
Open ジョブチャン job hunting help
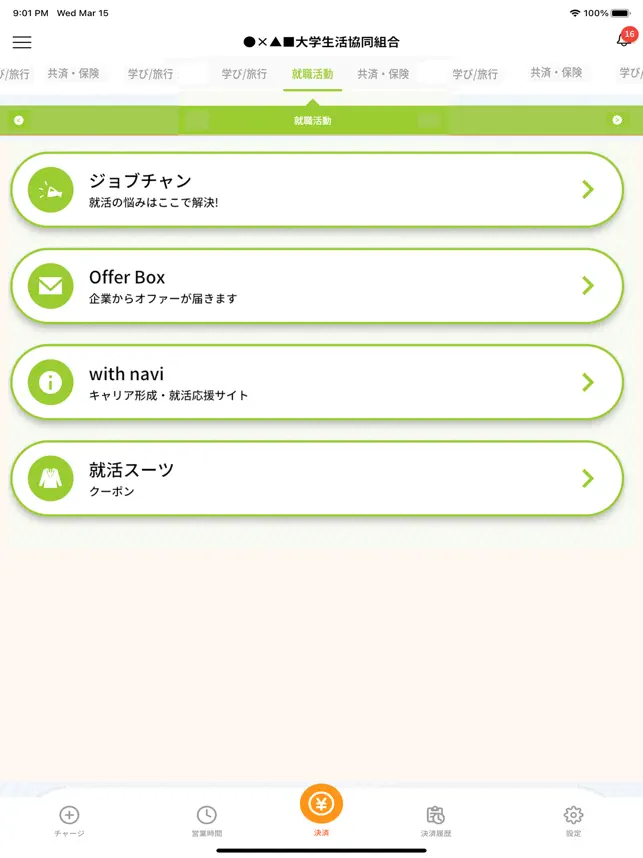[316, 190]
